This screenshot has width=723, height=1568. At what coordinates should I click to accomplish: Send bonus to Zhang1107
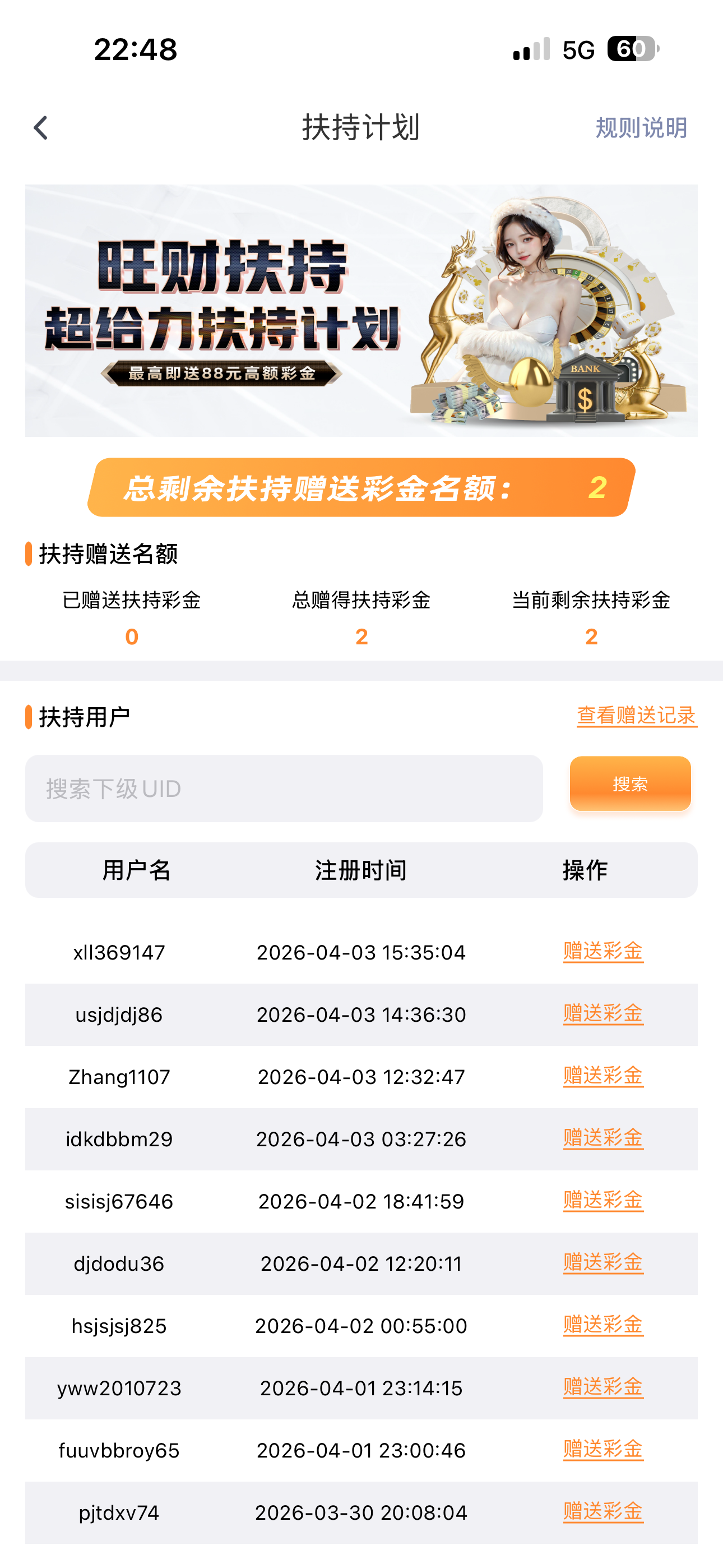pyautogui.click(x=602, y=1076)
